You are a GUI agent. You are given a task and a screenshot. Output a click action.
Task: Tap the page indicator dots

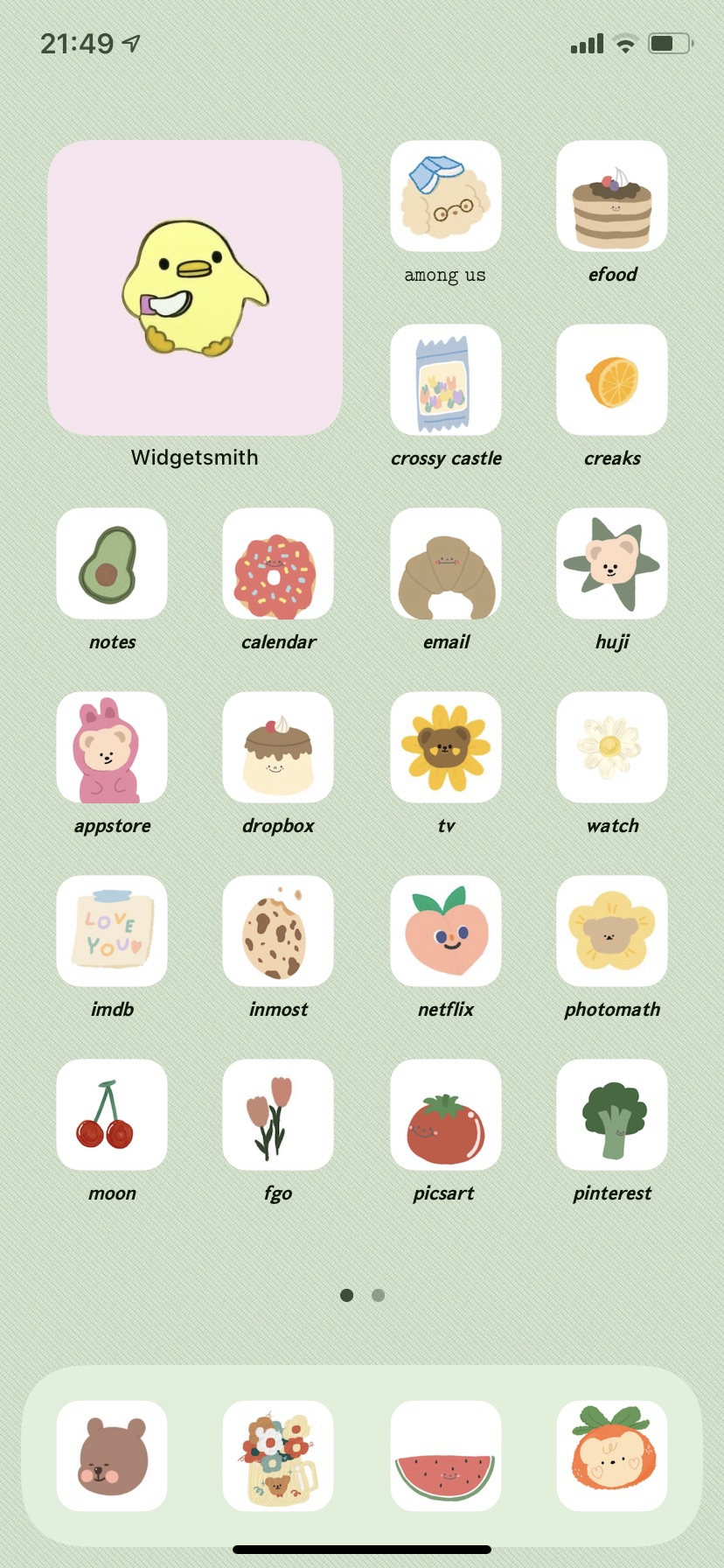point(362,1295)
